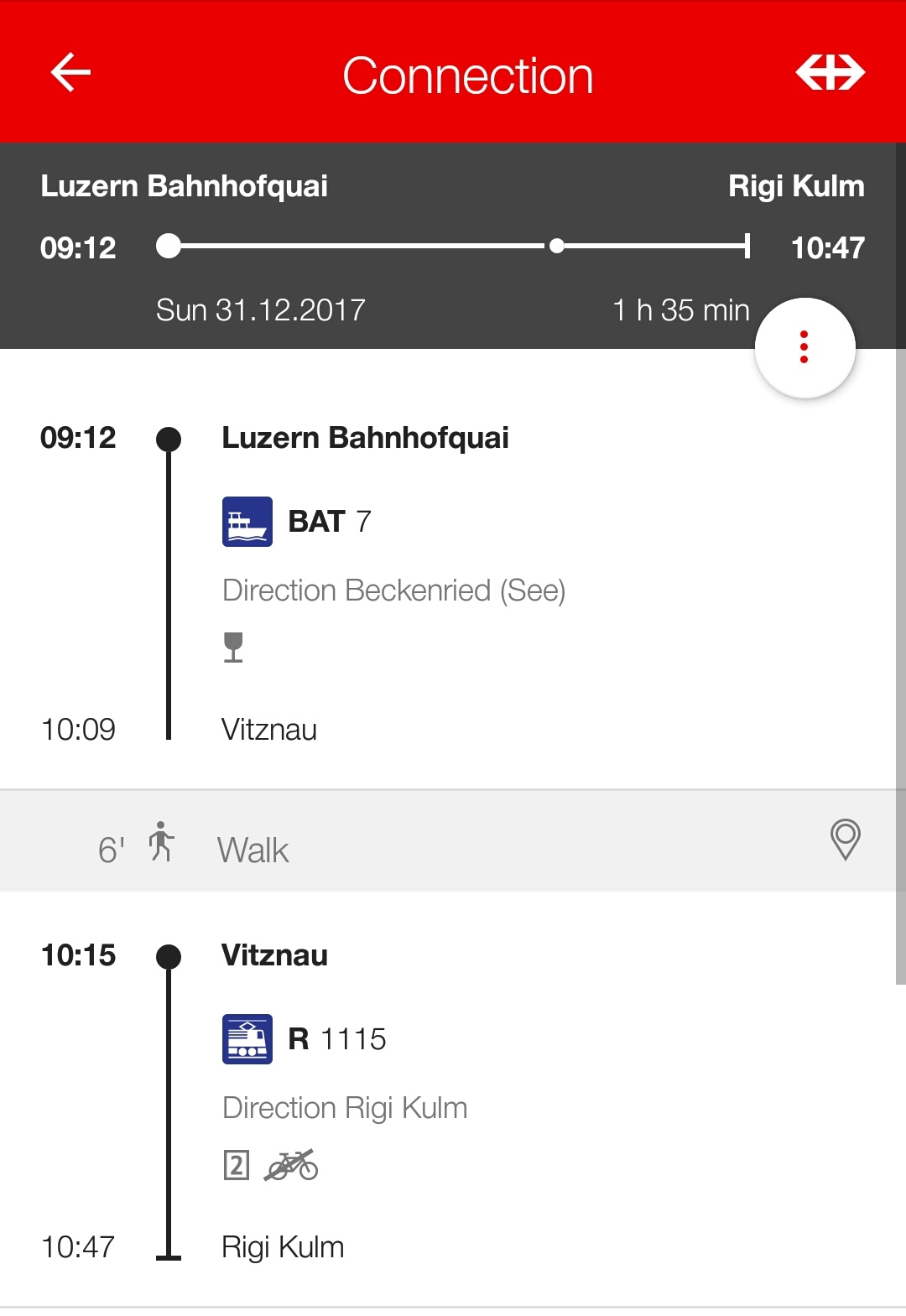Open the BAT 7 boat leg details
The height and width of the screenshot is (1316, 906).
[x=329, y=522]
